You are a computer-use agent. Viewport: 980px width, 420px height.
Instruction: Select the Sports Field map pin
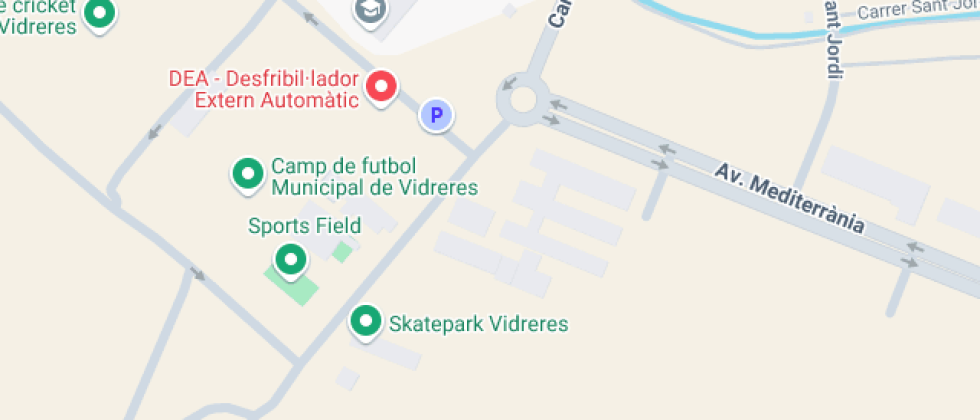[x=291, y=259]
